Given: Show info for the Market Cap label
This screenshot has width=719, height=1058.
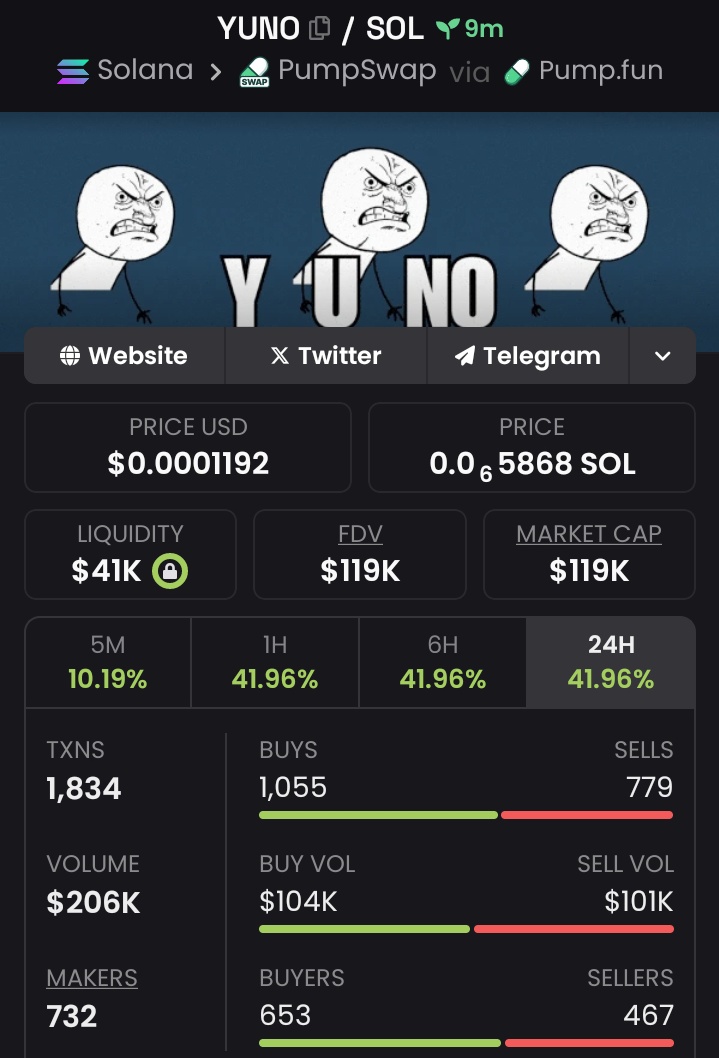Looking at the screenshot, I should (589, 534).
